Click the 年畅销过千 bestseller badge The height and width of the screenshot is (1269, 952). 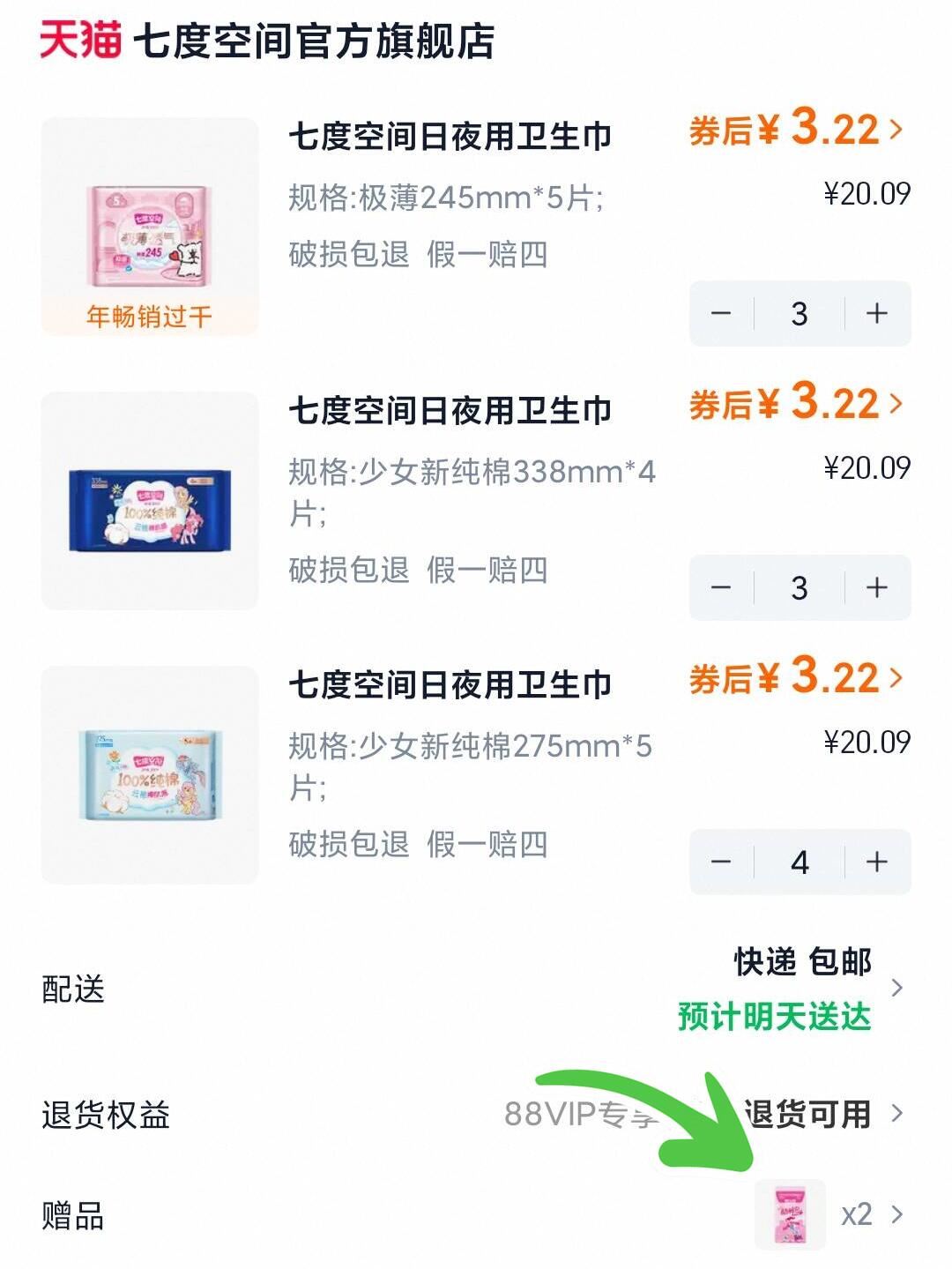coord(150,314)
